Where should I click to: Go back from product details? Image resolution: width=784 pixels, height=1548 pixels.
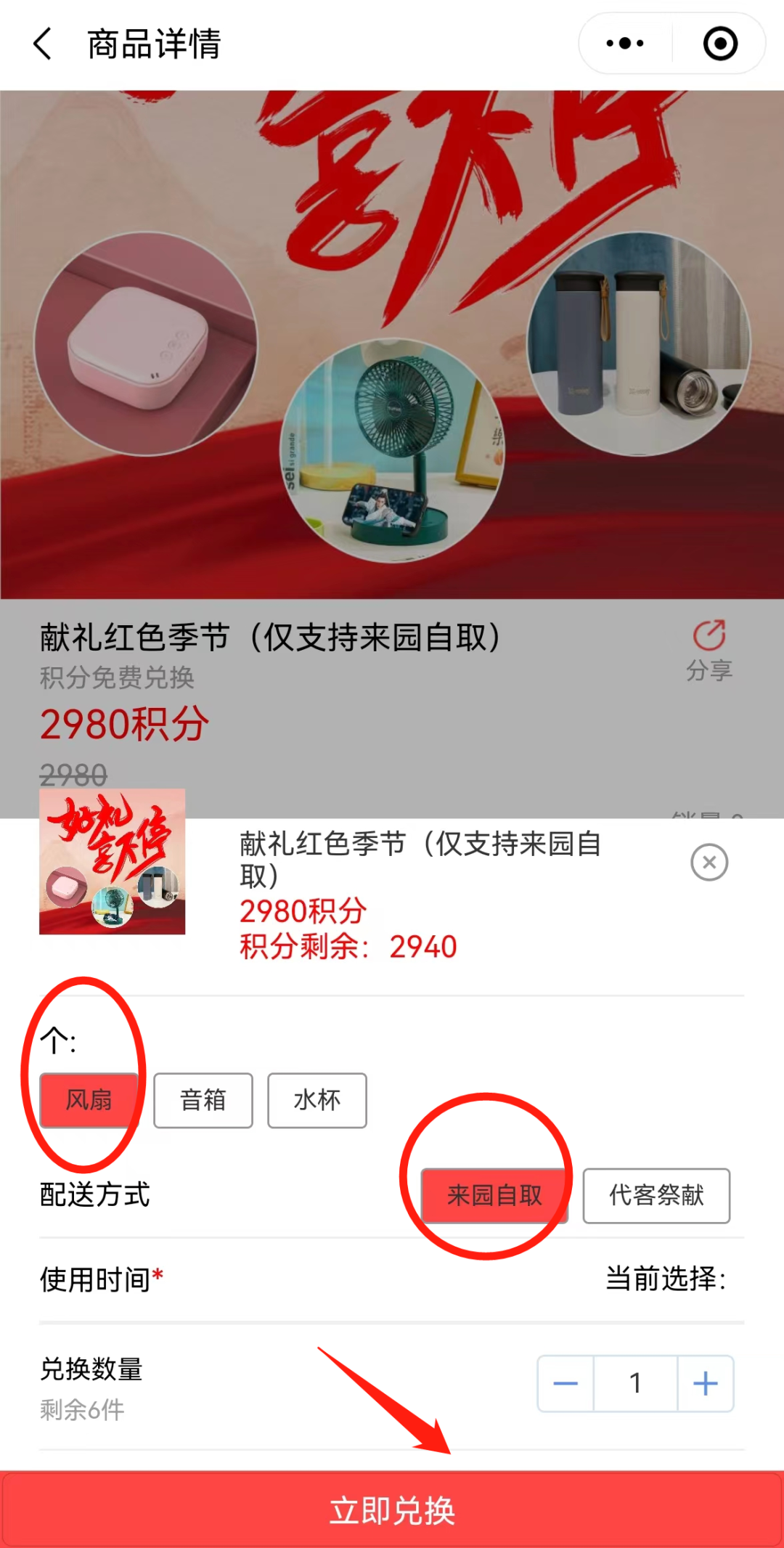44,44
